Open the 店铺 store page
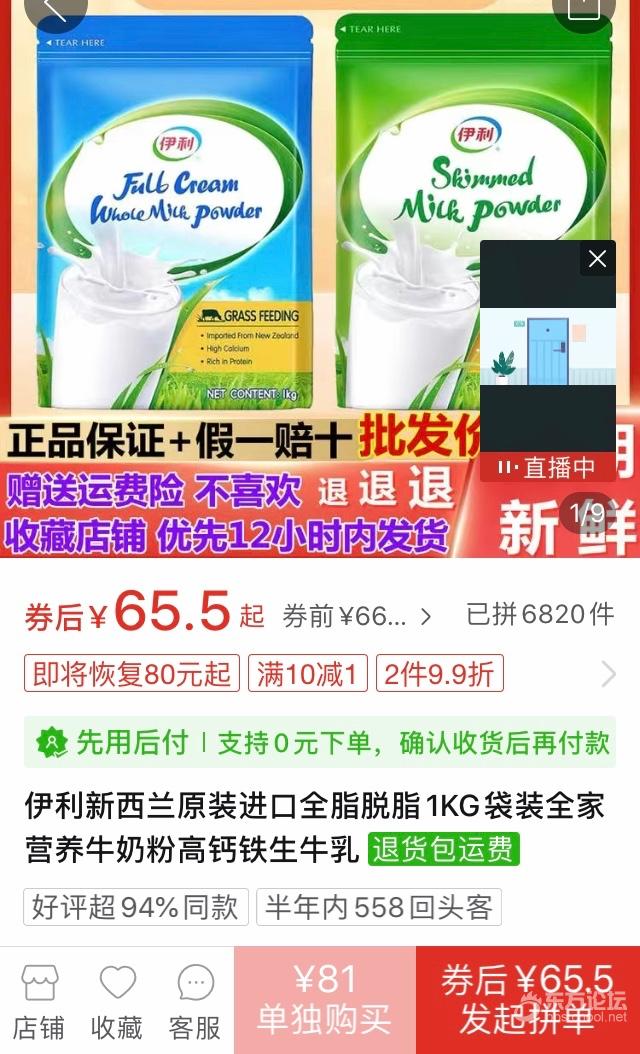Screen dimensions: 640x1054 coord(39,1001)
